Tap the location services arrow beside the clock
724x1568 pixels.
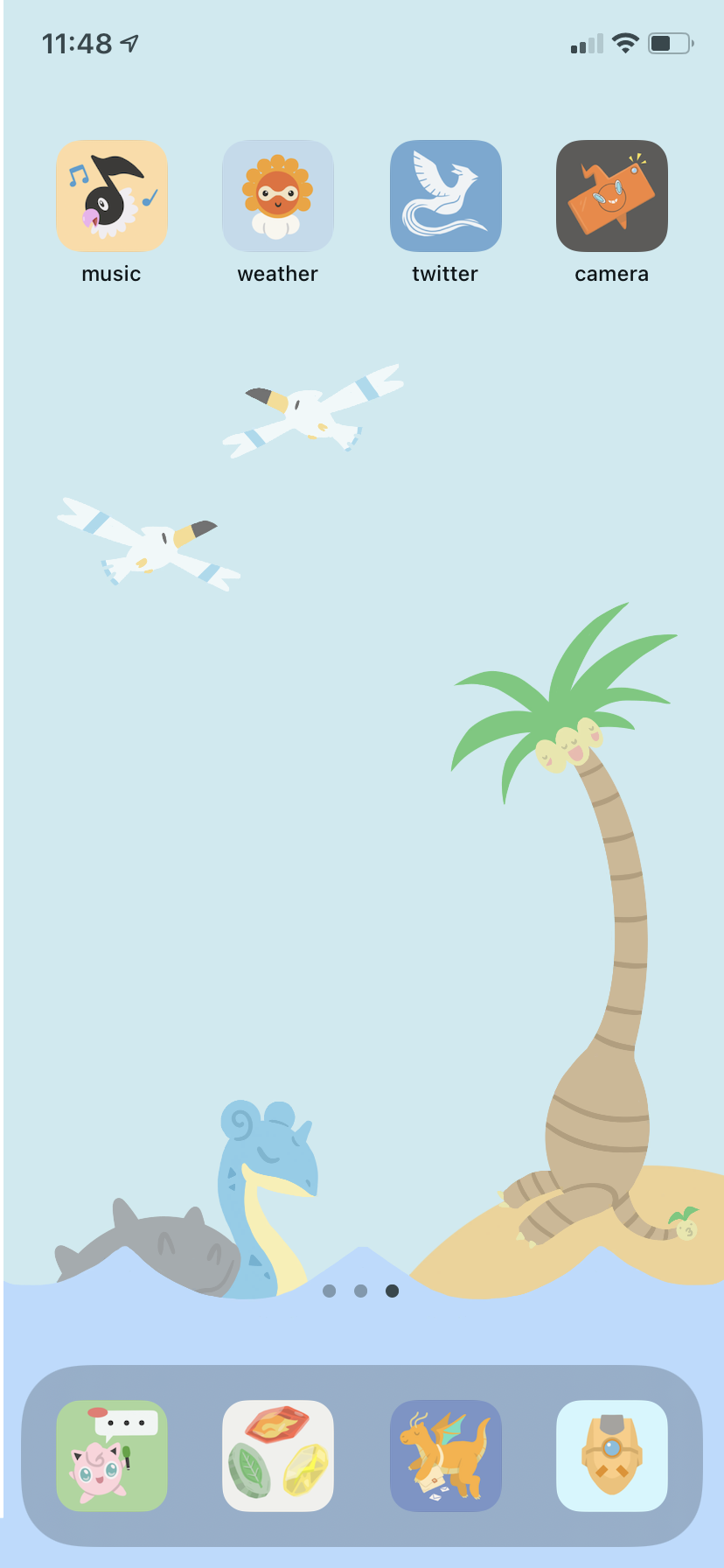coord(129,42)
